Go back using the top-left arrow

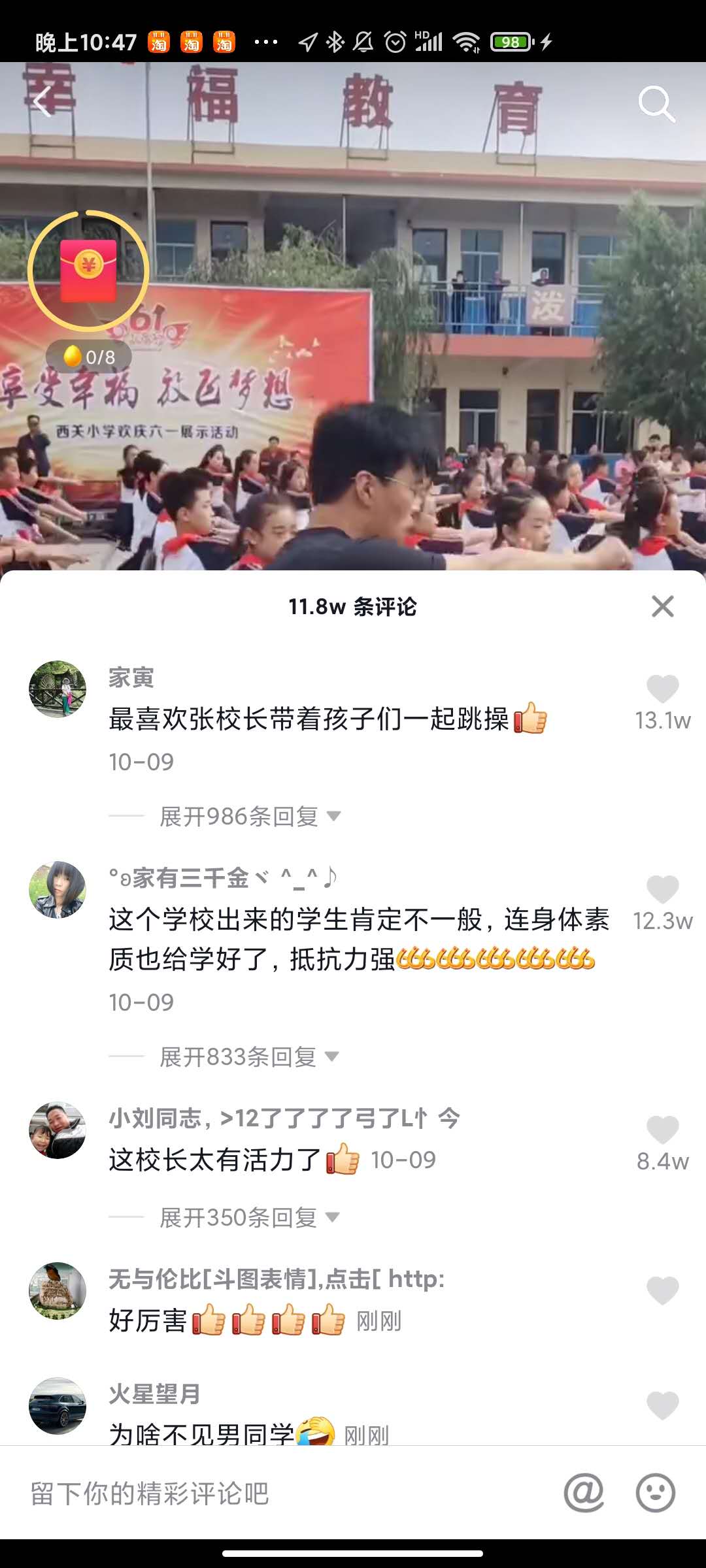(43, 103)
